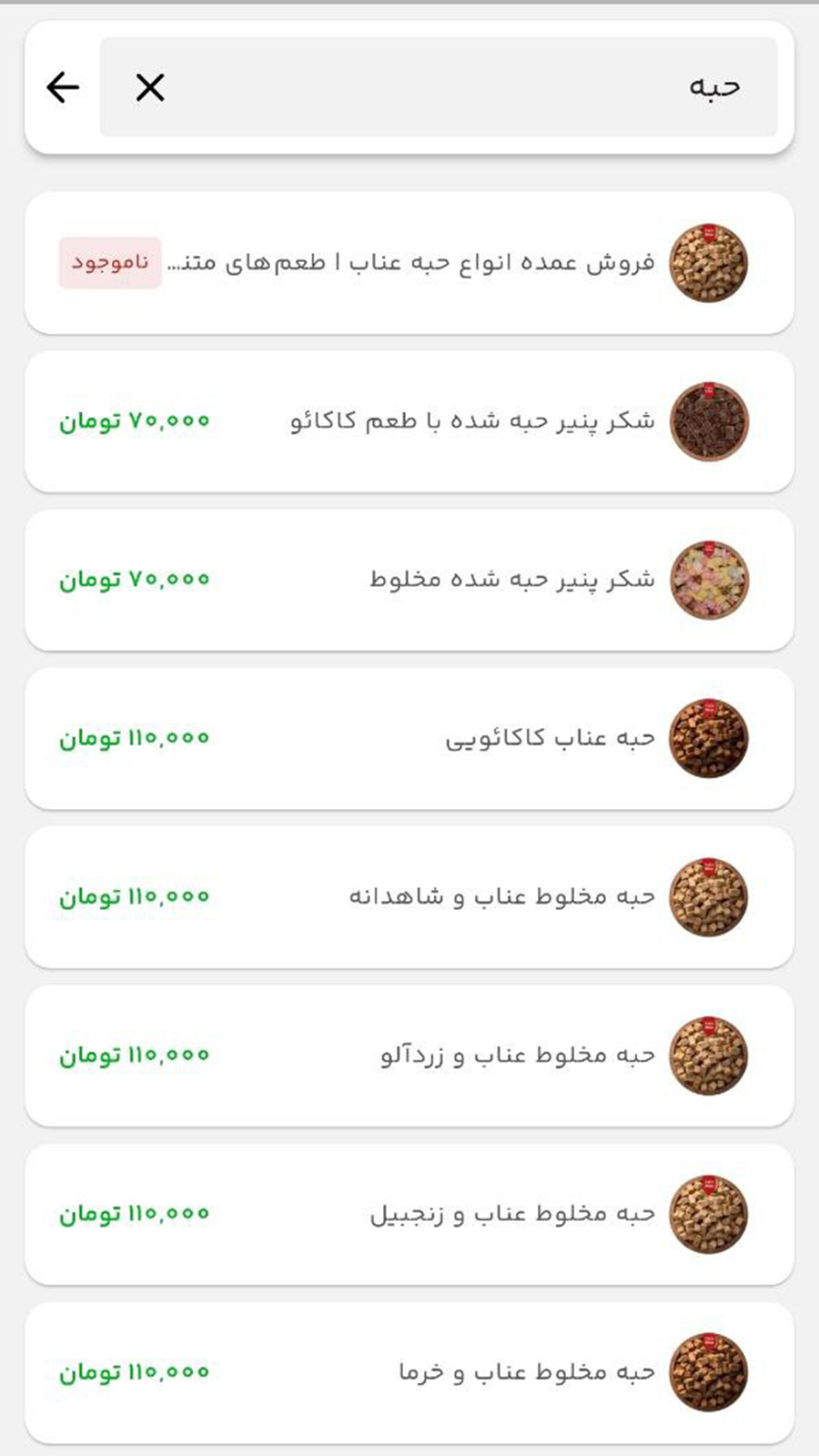Open the حبه مخلوط عناب و خرما listing

pyautogui.click(x=409, y=1374)
